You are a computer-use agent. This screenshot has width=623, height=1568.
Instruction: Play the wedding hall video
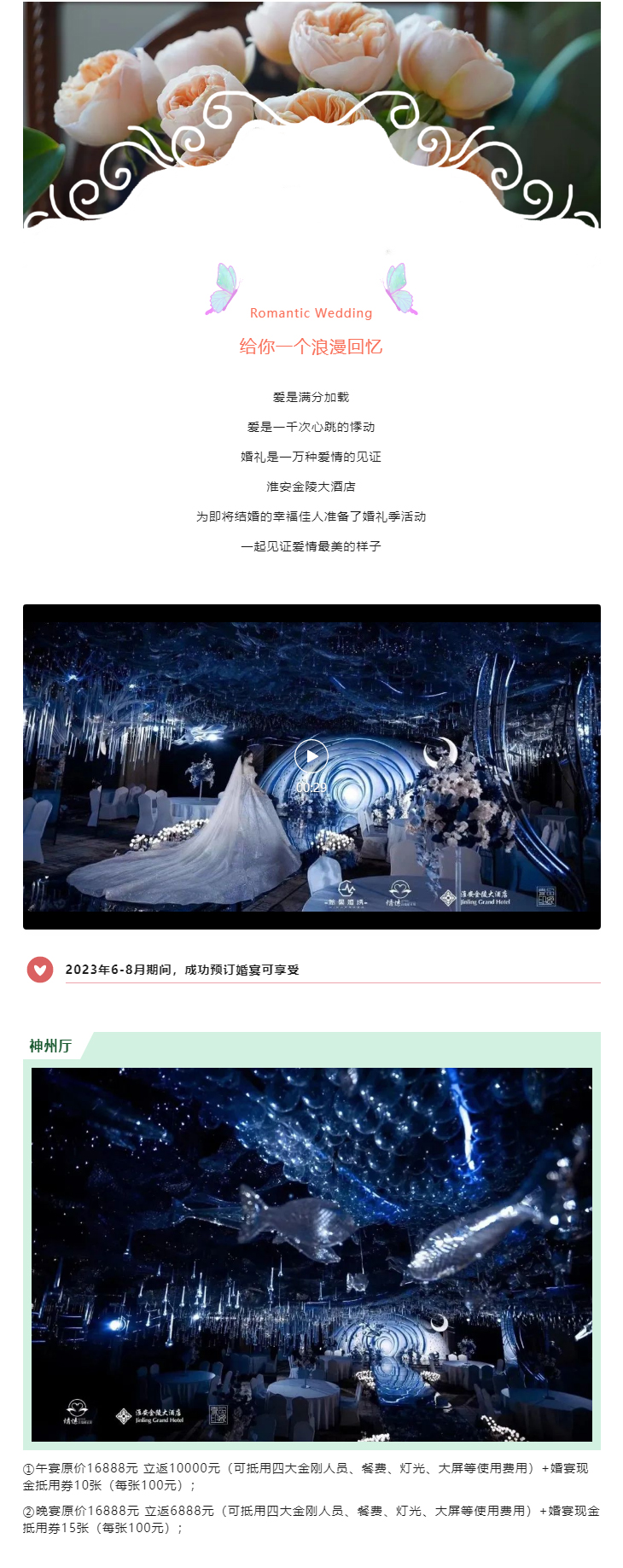pyautogui.click(x=311, y=756)
